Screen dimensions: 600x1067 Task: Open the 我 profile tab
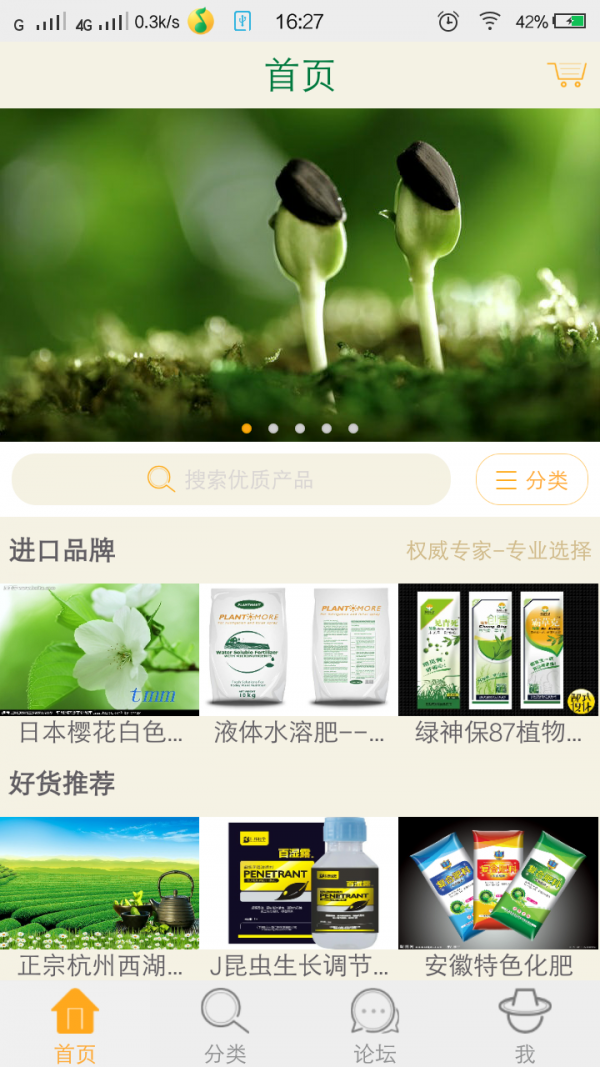(525, 1025)
